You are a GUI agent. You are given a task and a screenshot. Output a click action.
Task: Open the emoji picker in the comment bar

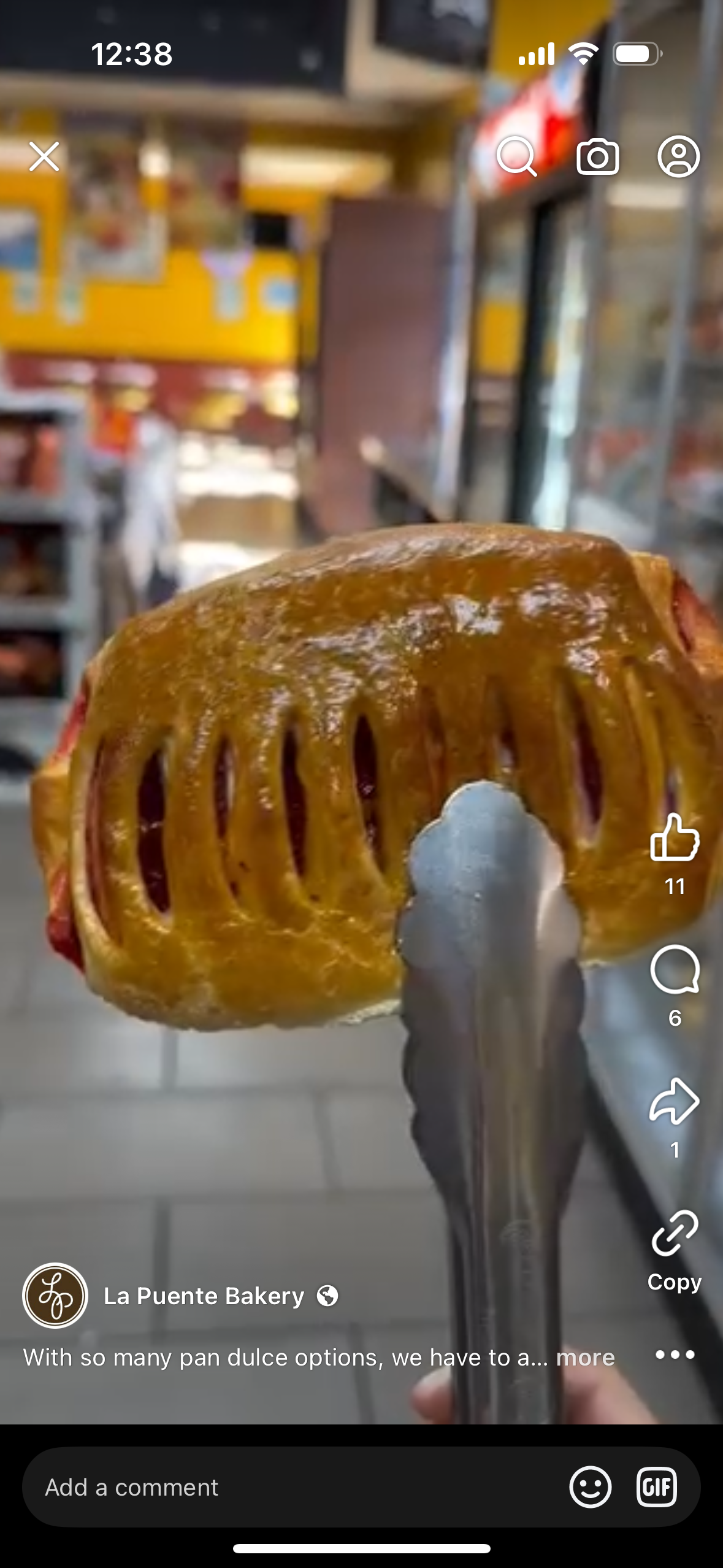pyautogui.click(x=590, y=1487)
